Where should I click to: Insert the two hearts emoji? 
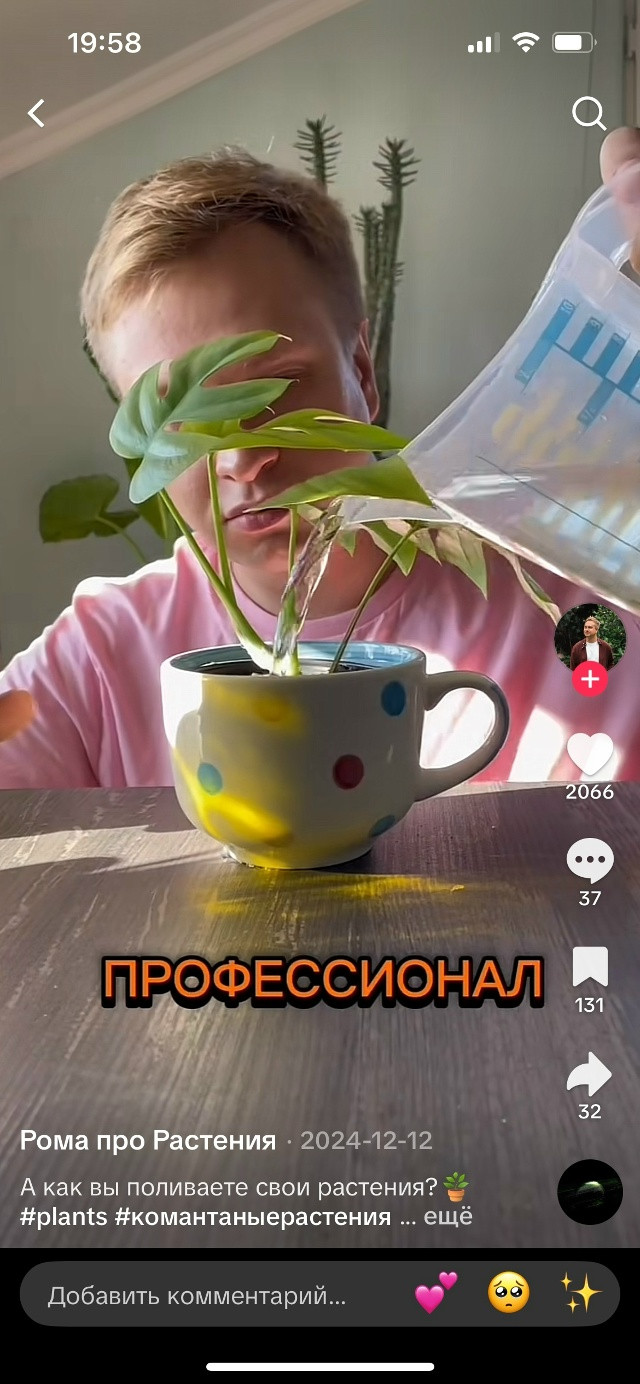point(436,1295)
